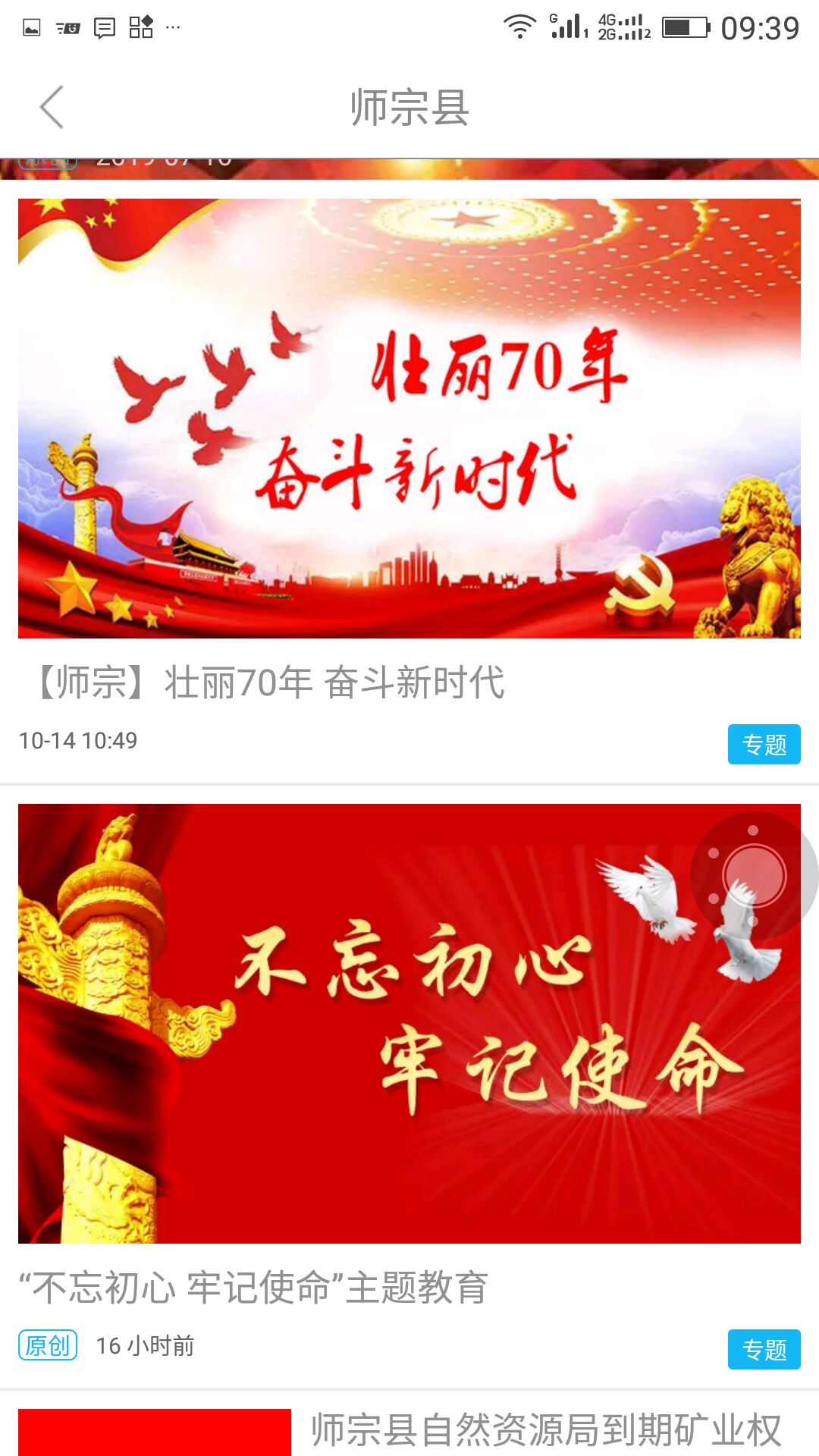Go back from the 师宗县 page
The width and height of the screenshot is (819, 1456).
[52, 107]
